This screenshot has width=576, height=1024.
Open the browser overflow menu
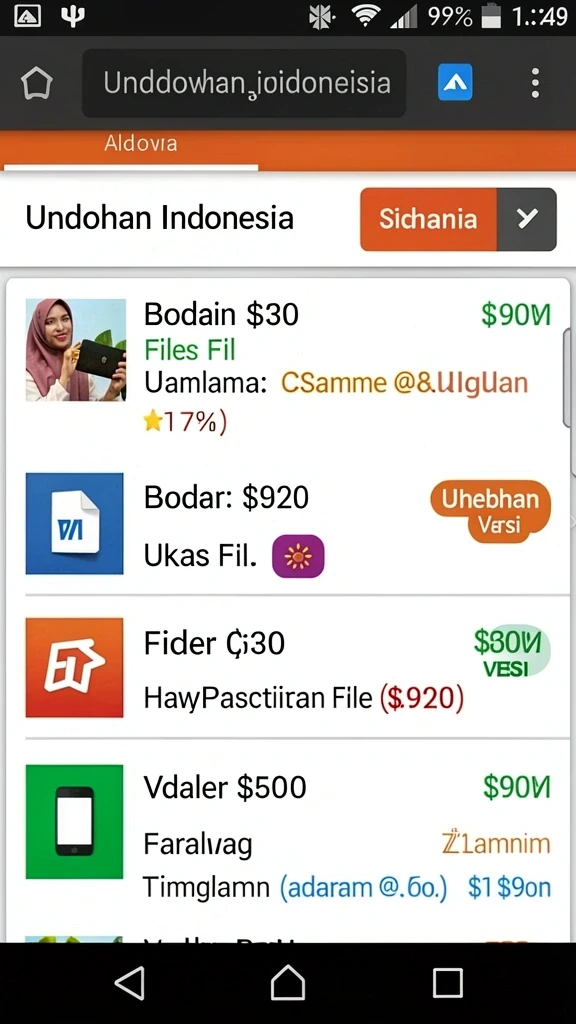click(x=535, y=84)
